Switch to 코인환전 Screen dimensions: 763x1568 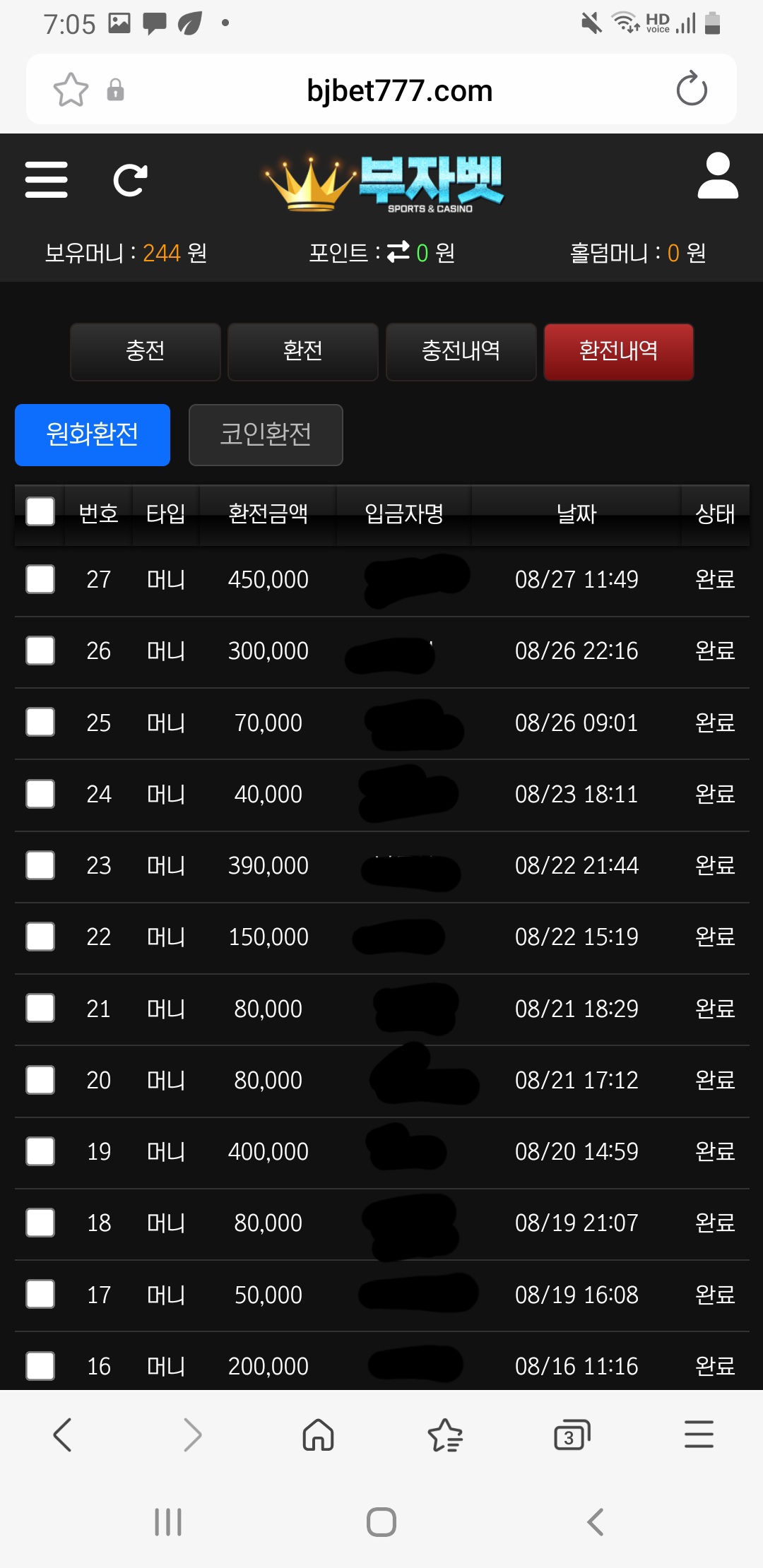click(266, 434)
